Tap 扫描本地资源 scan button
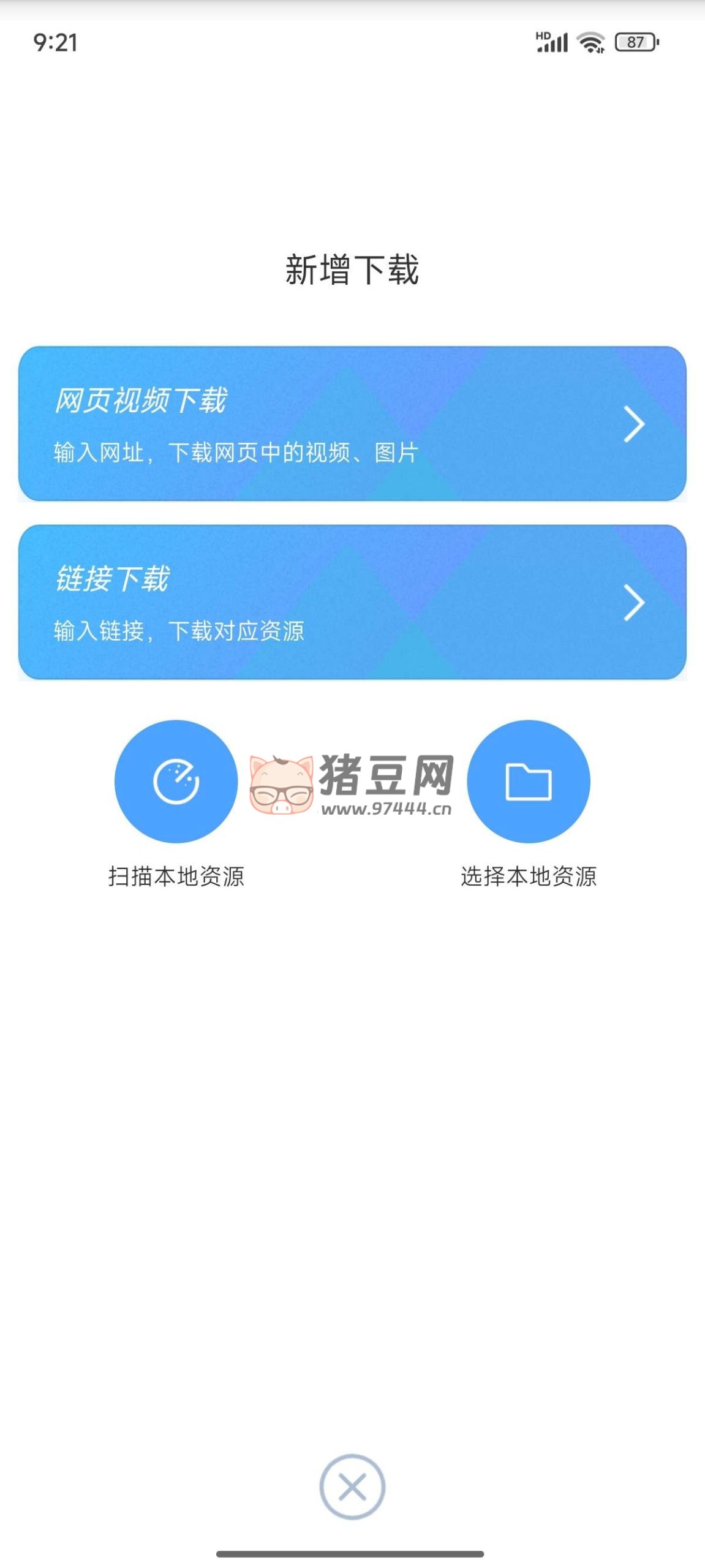 coord(176,782)
